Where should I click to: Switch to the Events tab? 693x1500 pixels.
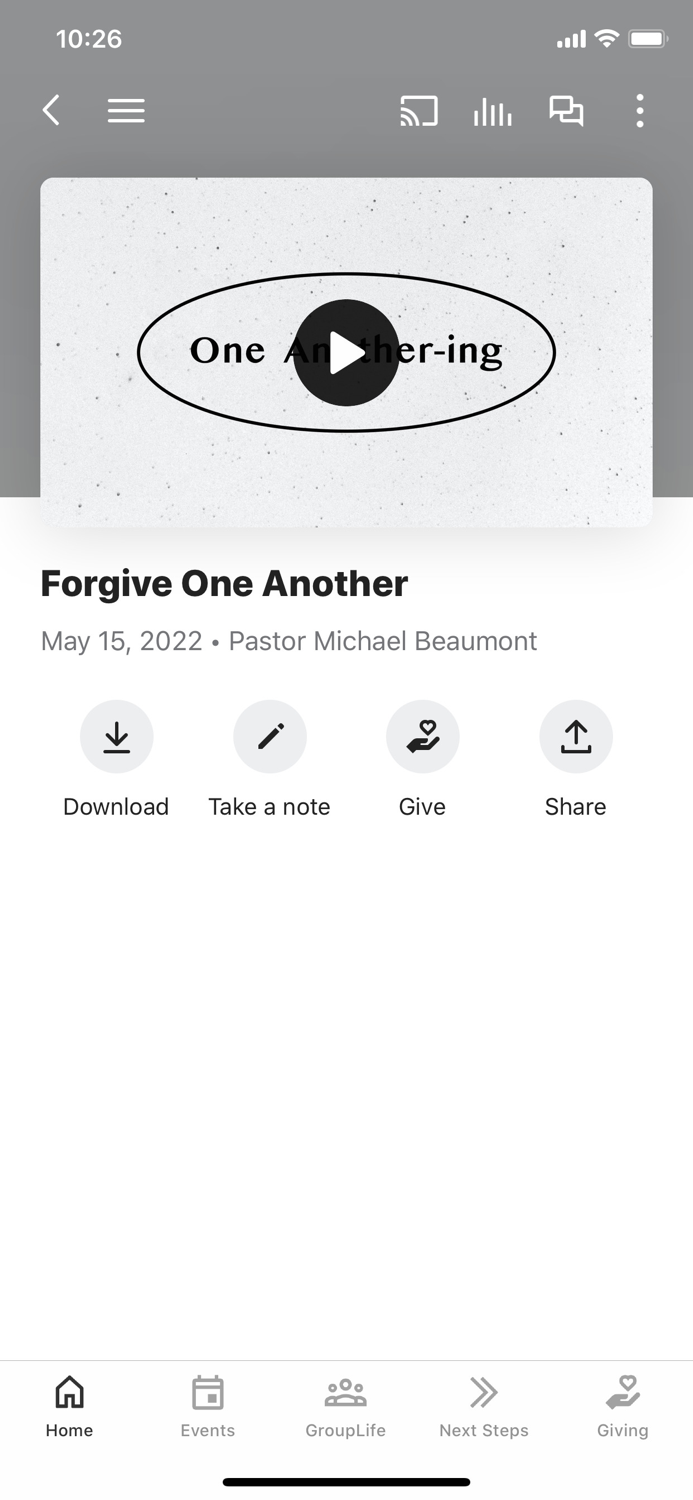208,1406
